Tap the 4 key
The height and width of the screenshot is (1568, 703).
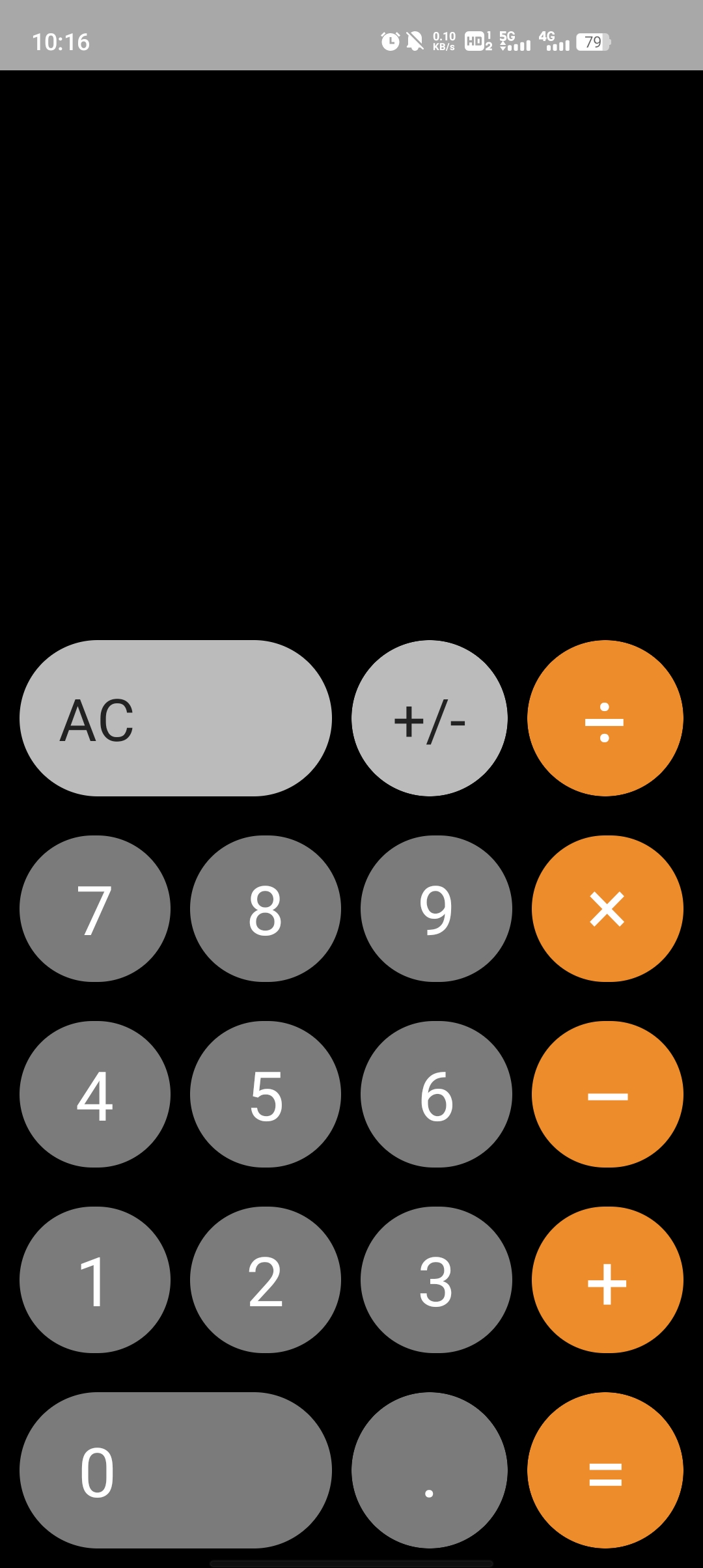point(95,1094)
